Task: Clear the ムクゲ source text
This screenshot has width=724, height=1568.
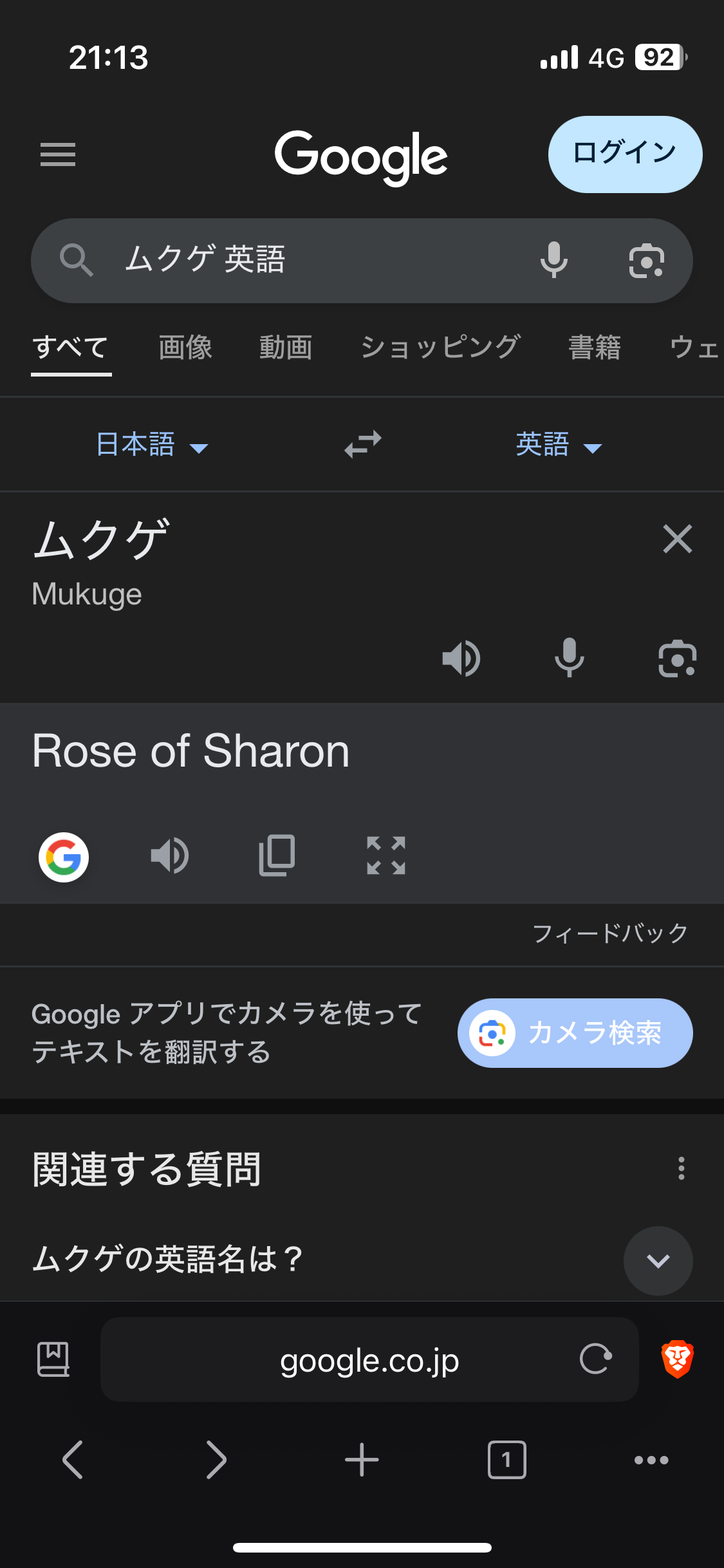Action: [x=678, y=539]
